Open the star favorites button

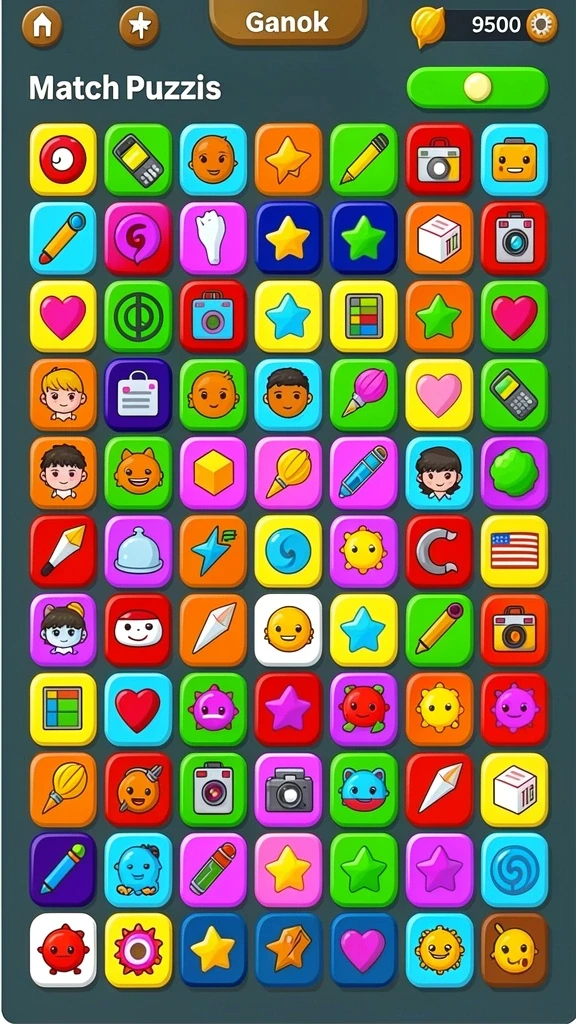pyautogui.click(x=140, y=26)
